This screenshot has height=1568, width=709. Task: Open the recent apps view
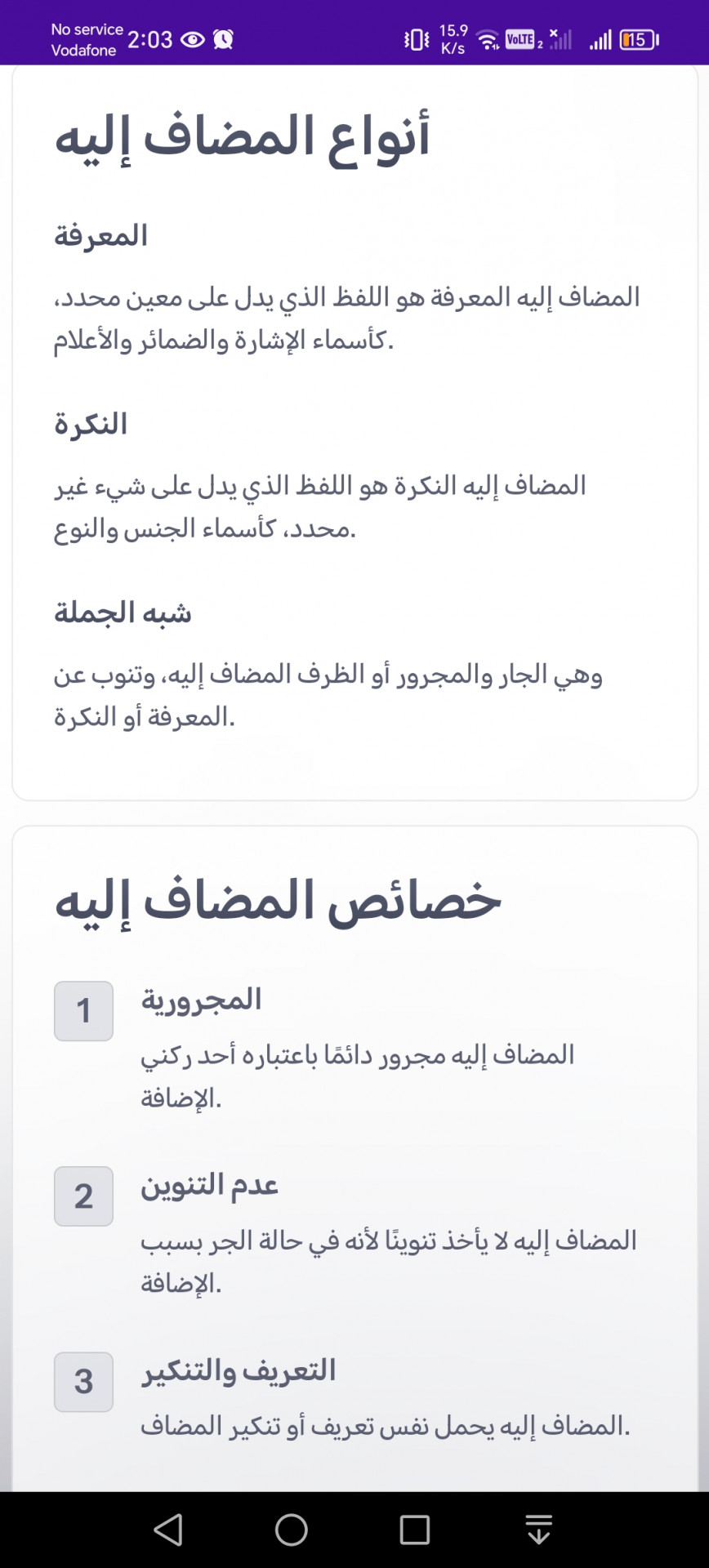[x=415, y=1529]
